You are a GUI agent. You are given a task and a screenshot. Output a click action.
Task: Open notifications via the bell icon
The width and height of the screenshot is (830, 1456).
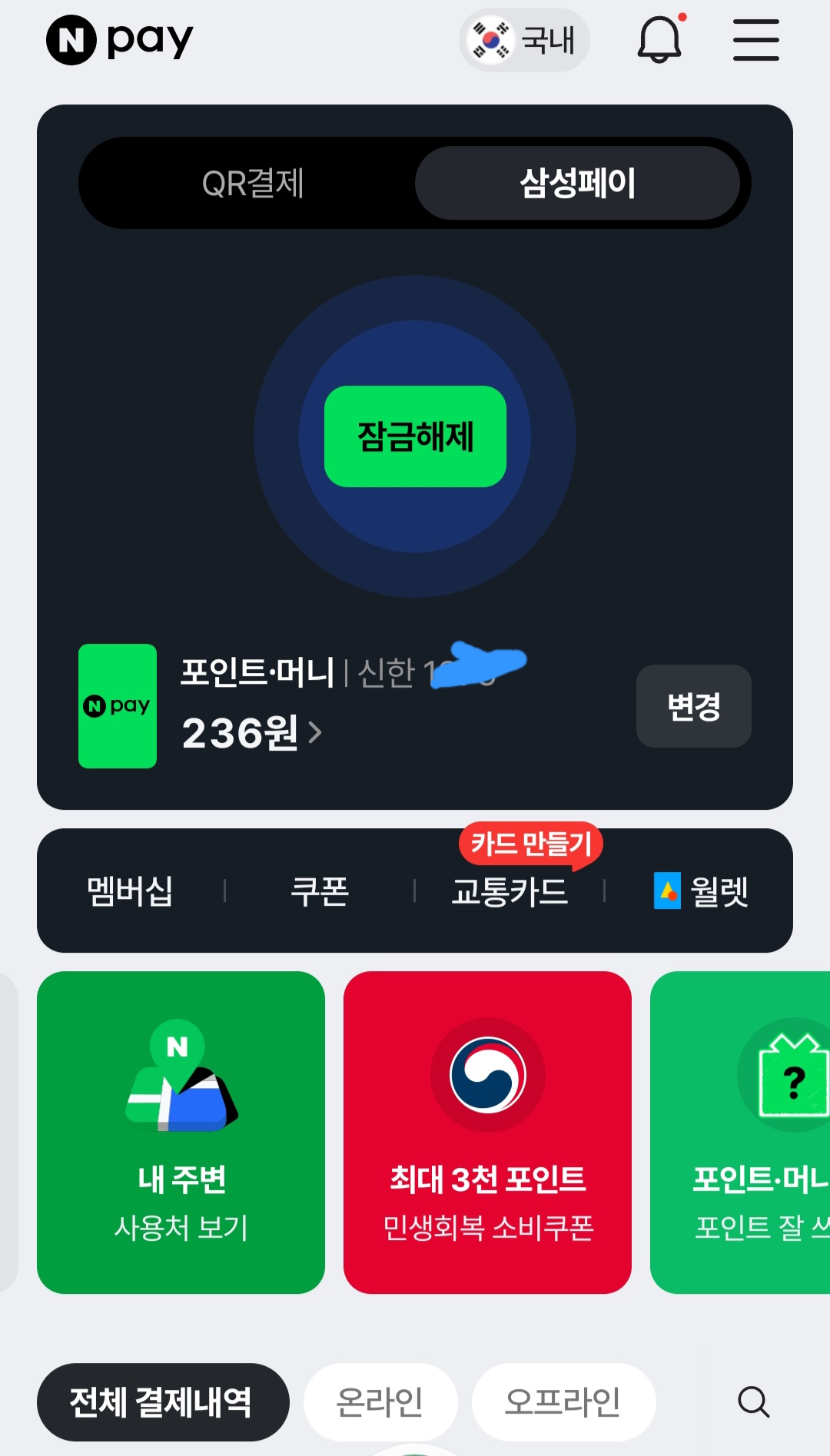pyautogui.click(x=659, y=40)
